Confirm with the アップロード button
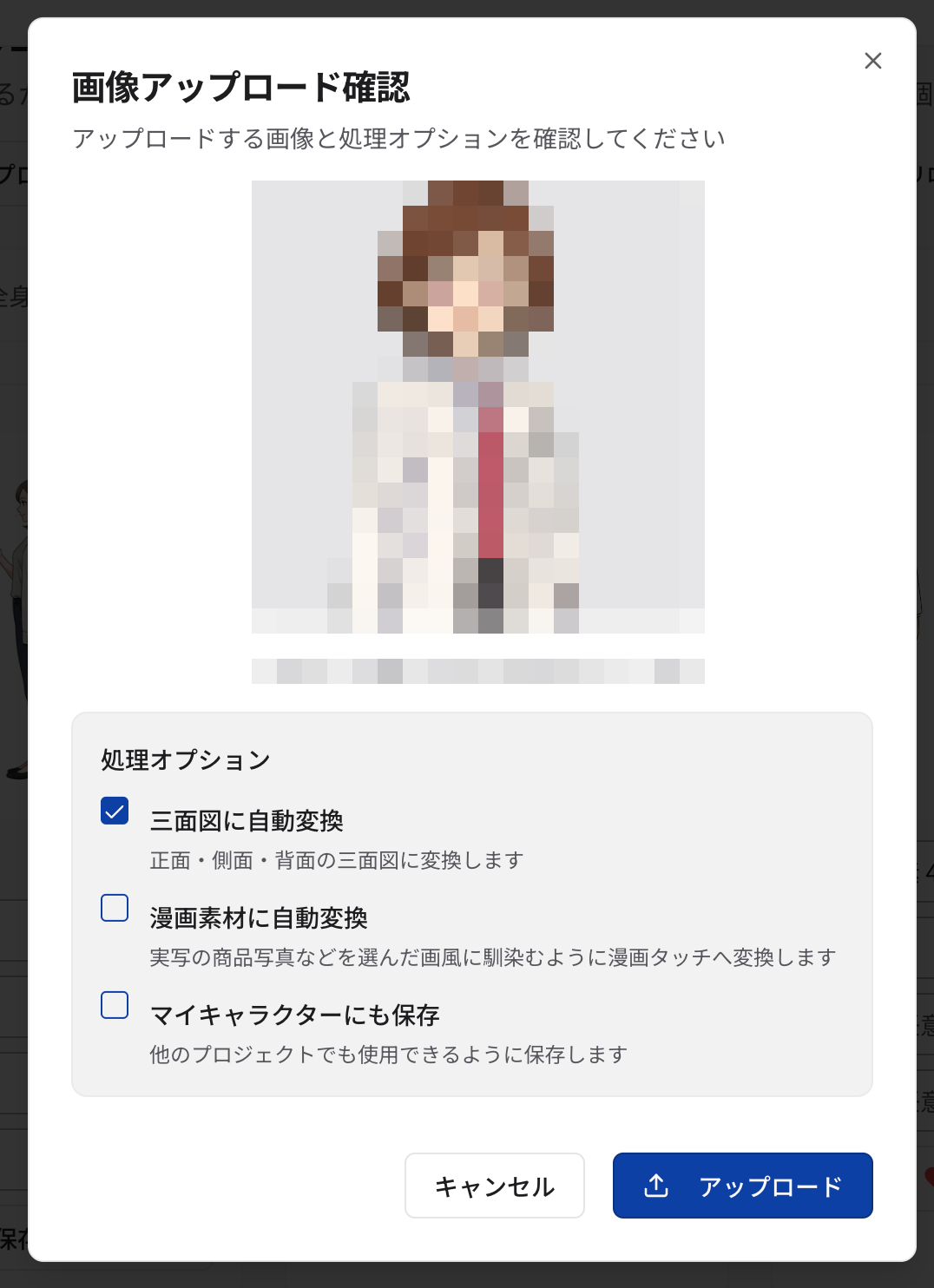This screenshot has height=1288, width=934. tap(742, 1186)
